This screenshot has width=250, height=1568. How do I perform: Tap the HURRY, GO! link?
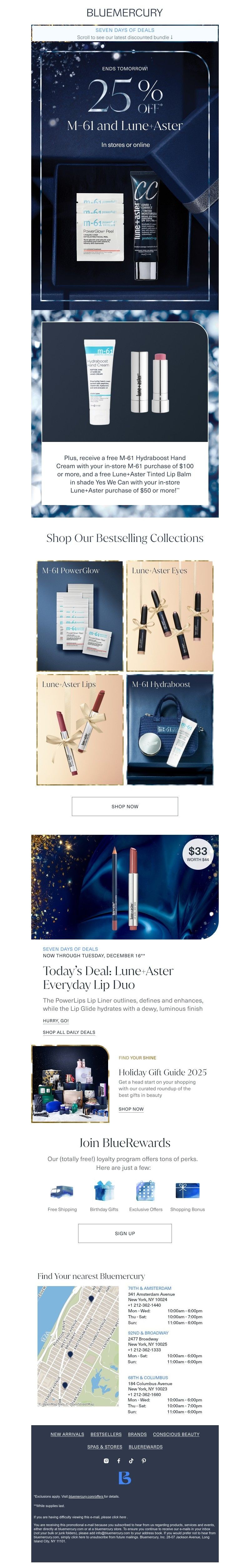coord(55,1021)
